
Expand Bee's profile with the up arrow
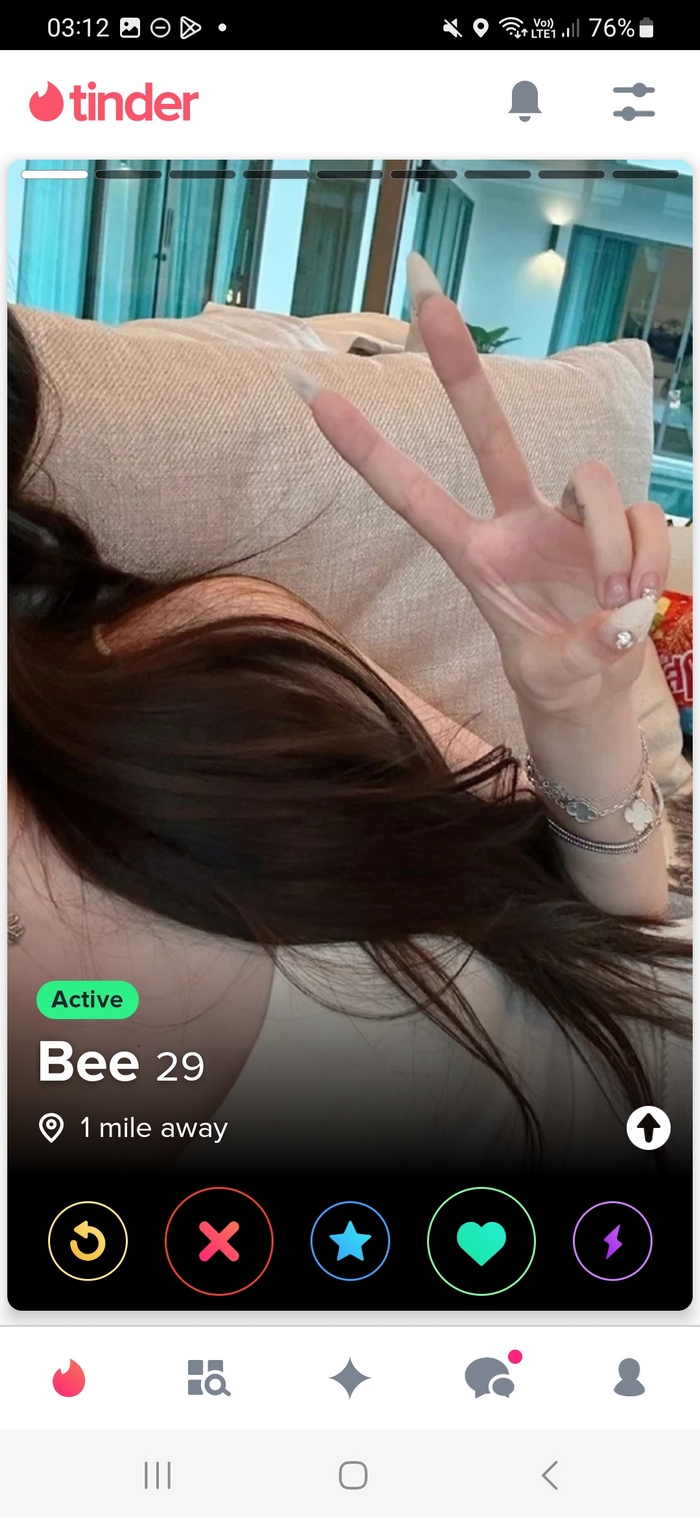coord(648,1129)
